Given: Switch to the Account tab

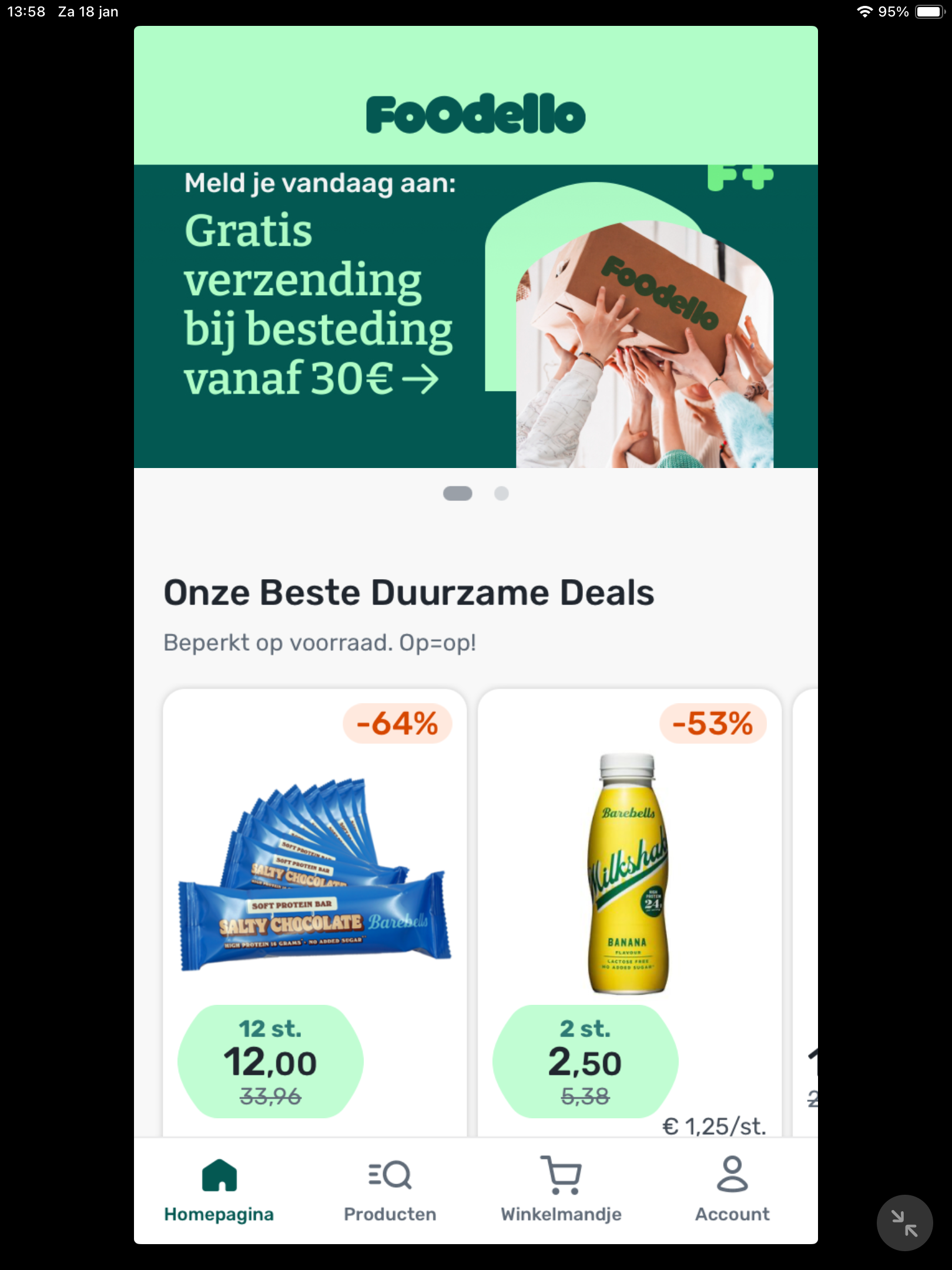Looking at the screenshot, I should click(x=732, y=1190).
